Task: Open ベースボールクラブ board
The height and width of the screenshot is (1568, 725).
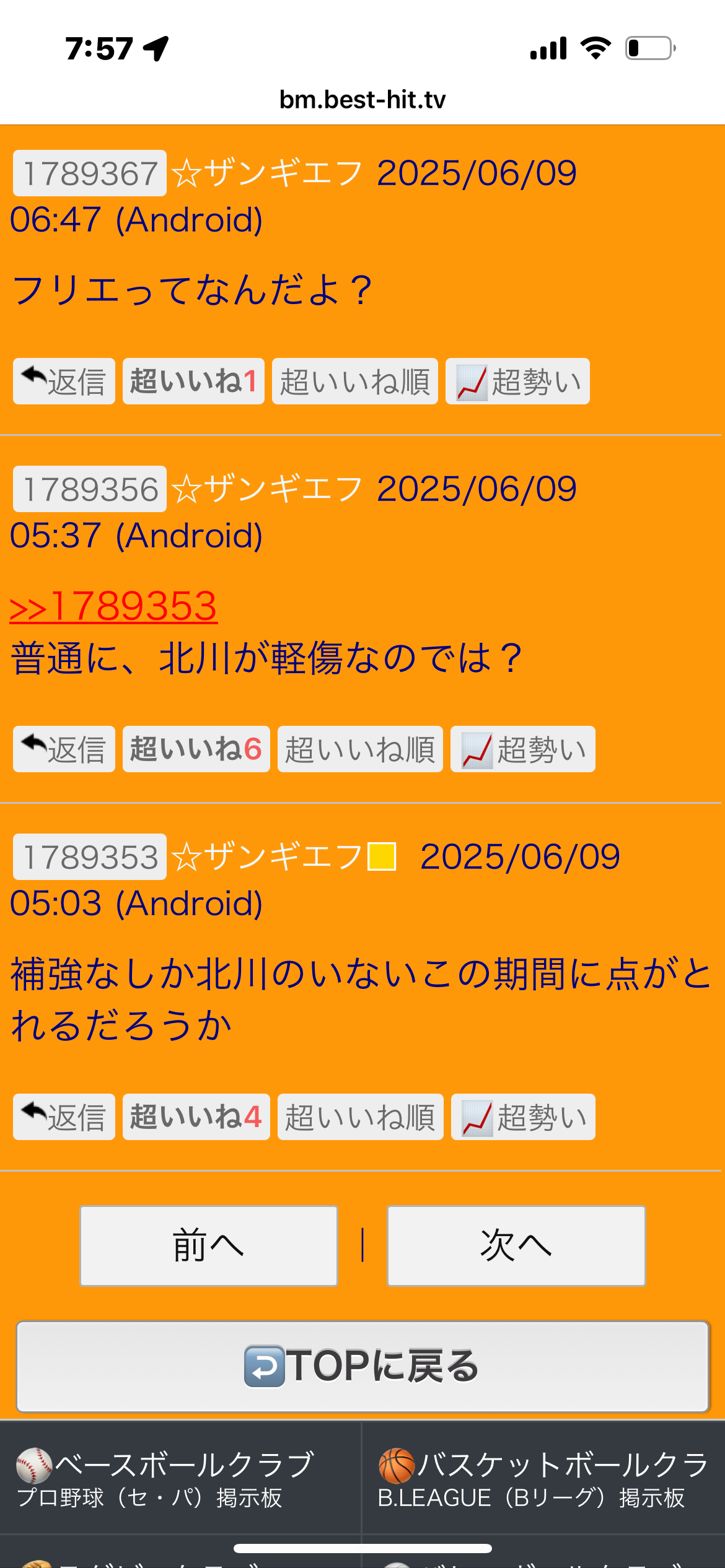Action: coord(180,1478)
